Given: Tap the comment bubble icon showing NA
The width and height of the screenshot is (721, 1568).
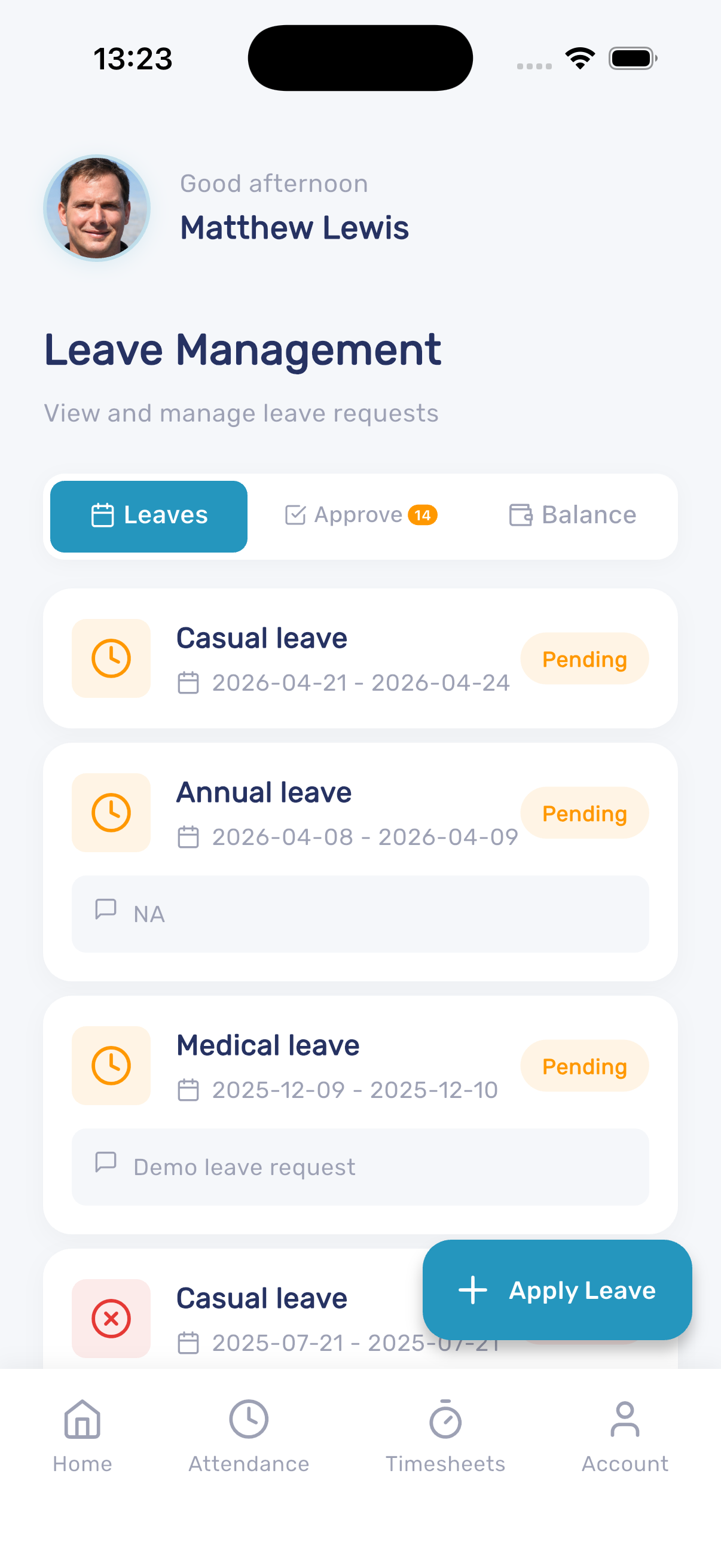Looking at the screenshot, I should pos(106,910).
